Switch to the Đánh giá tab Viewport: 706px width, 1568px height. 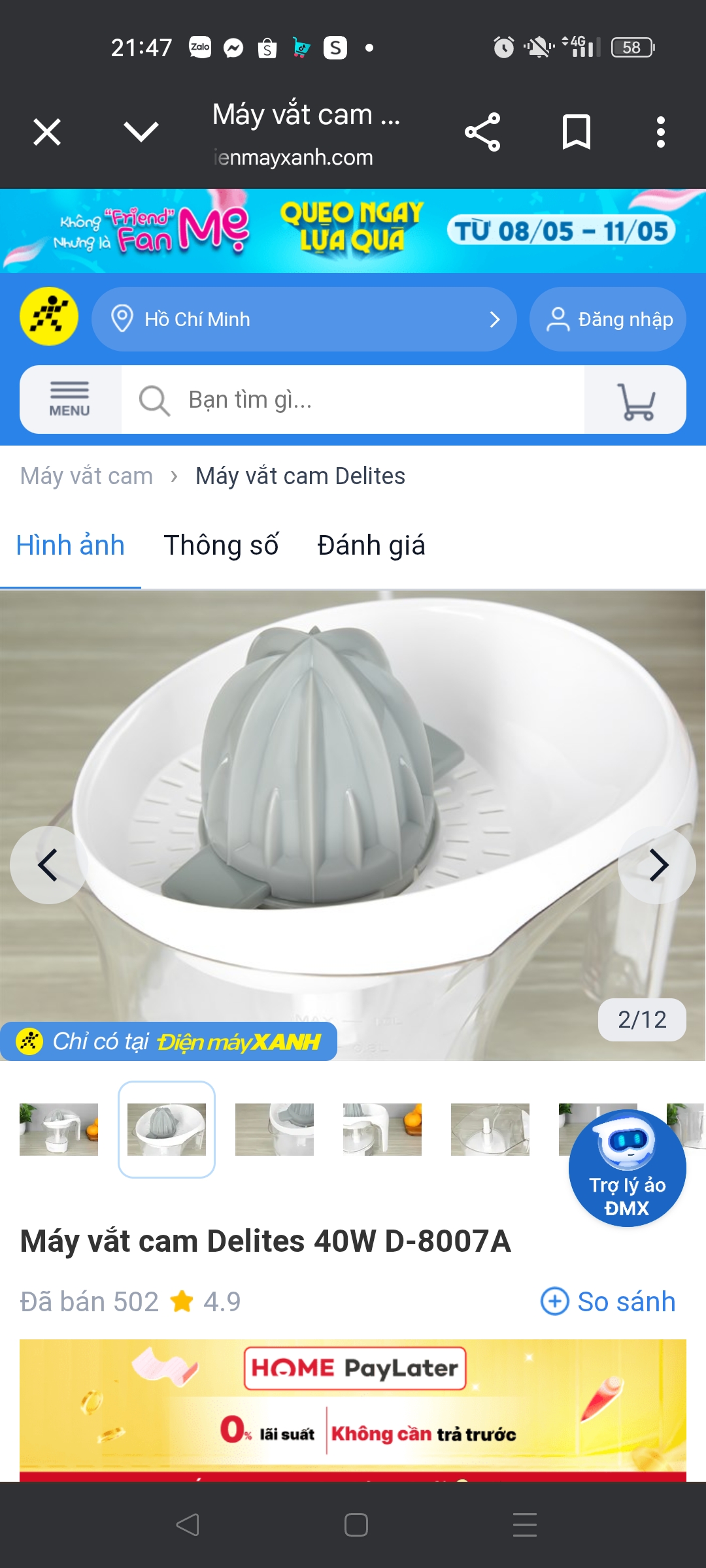coord(371,546)
